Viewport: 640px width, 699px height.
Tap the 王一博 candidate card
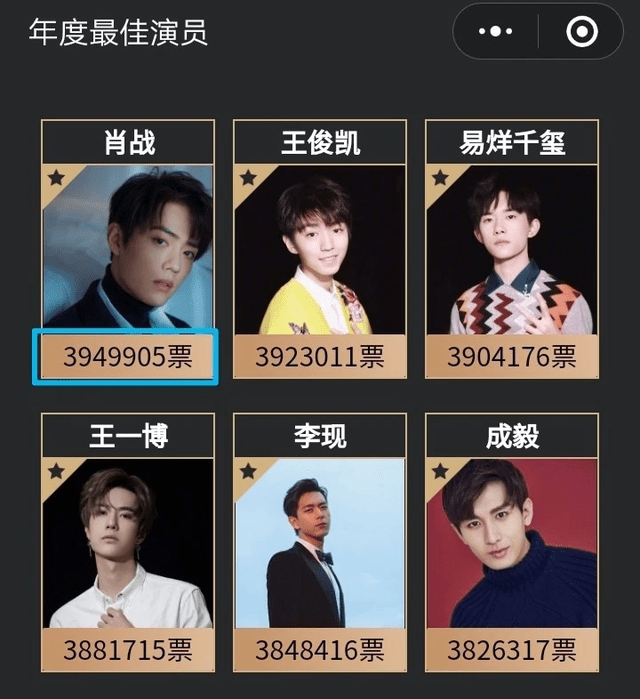128,542
